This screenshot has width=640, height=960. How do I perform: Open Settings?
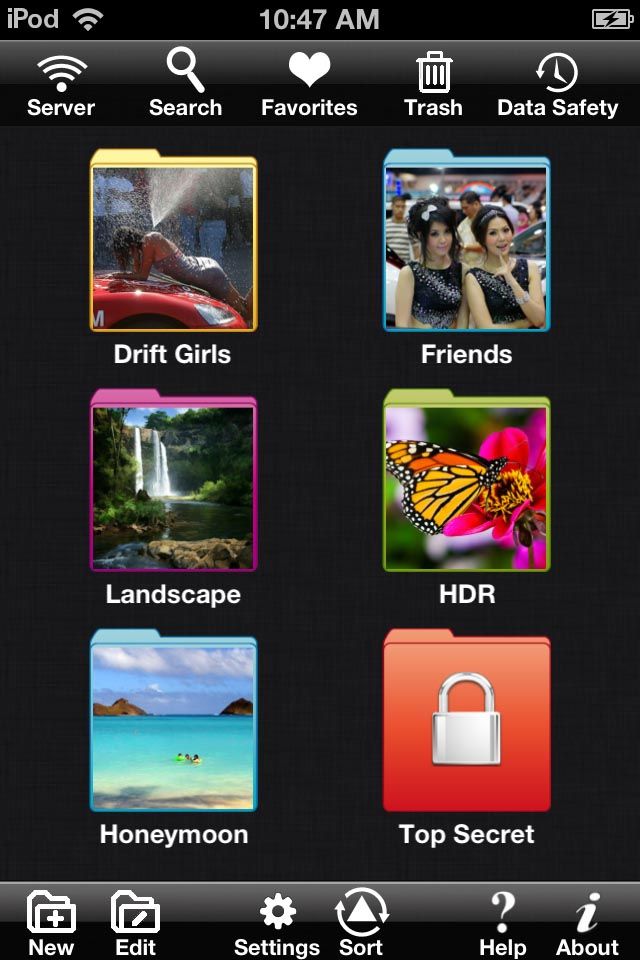point(277,923)
